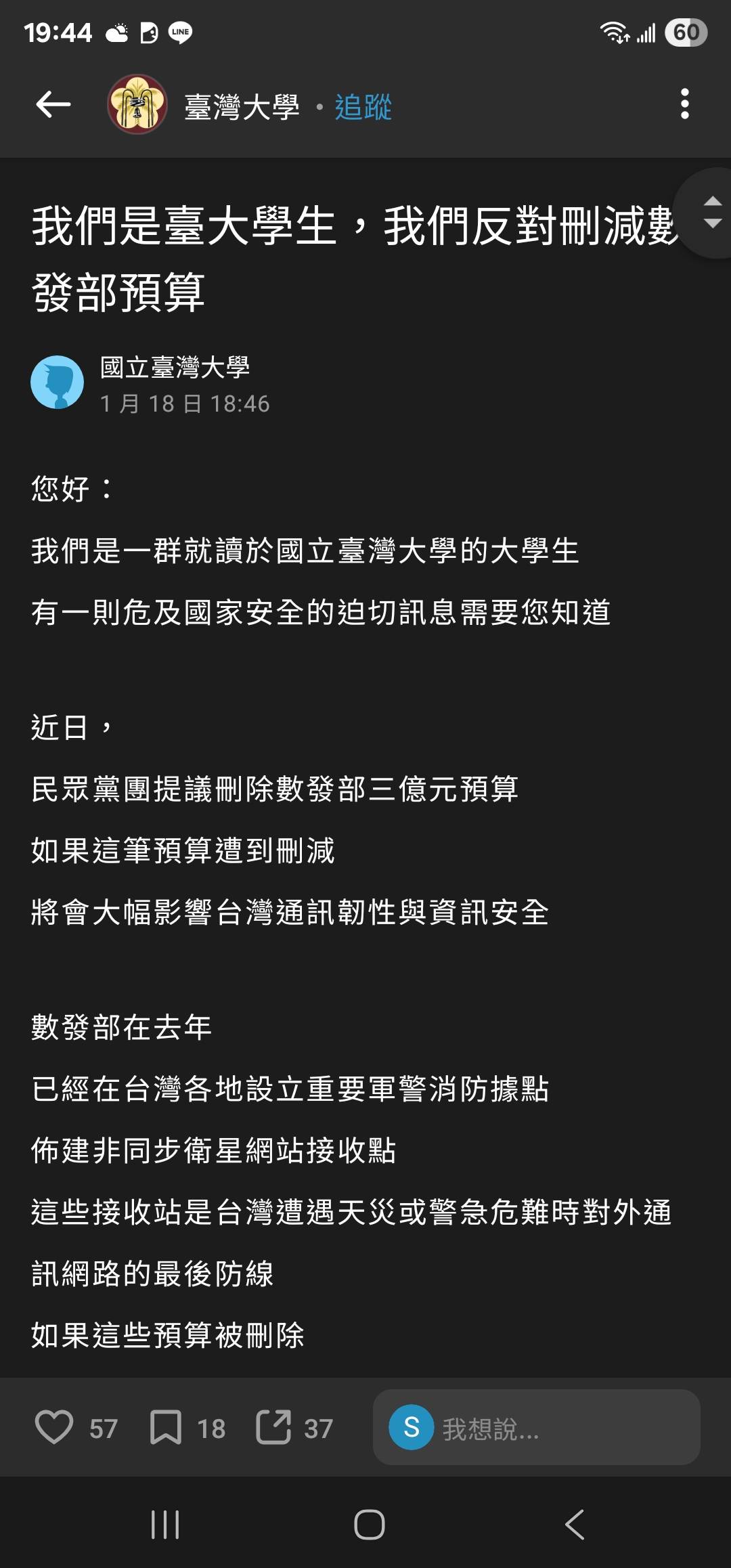
Task: Go to the home screen
Action: coord(369,1525)
